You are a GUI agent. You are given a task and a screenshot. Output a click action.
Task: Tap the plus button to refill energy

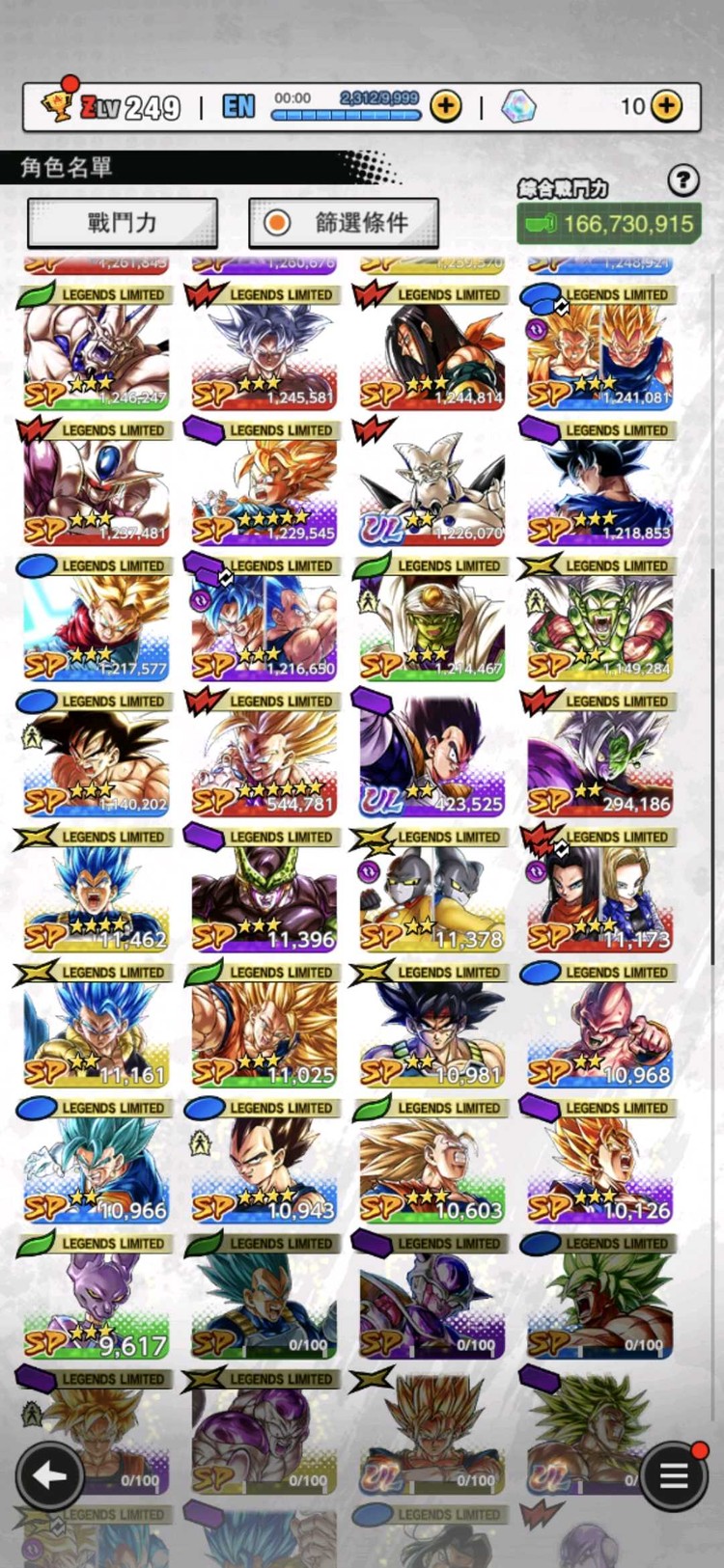pyautogui.click(x=445, y=105)
